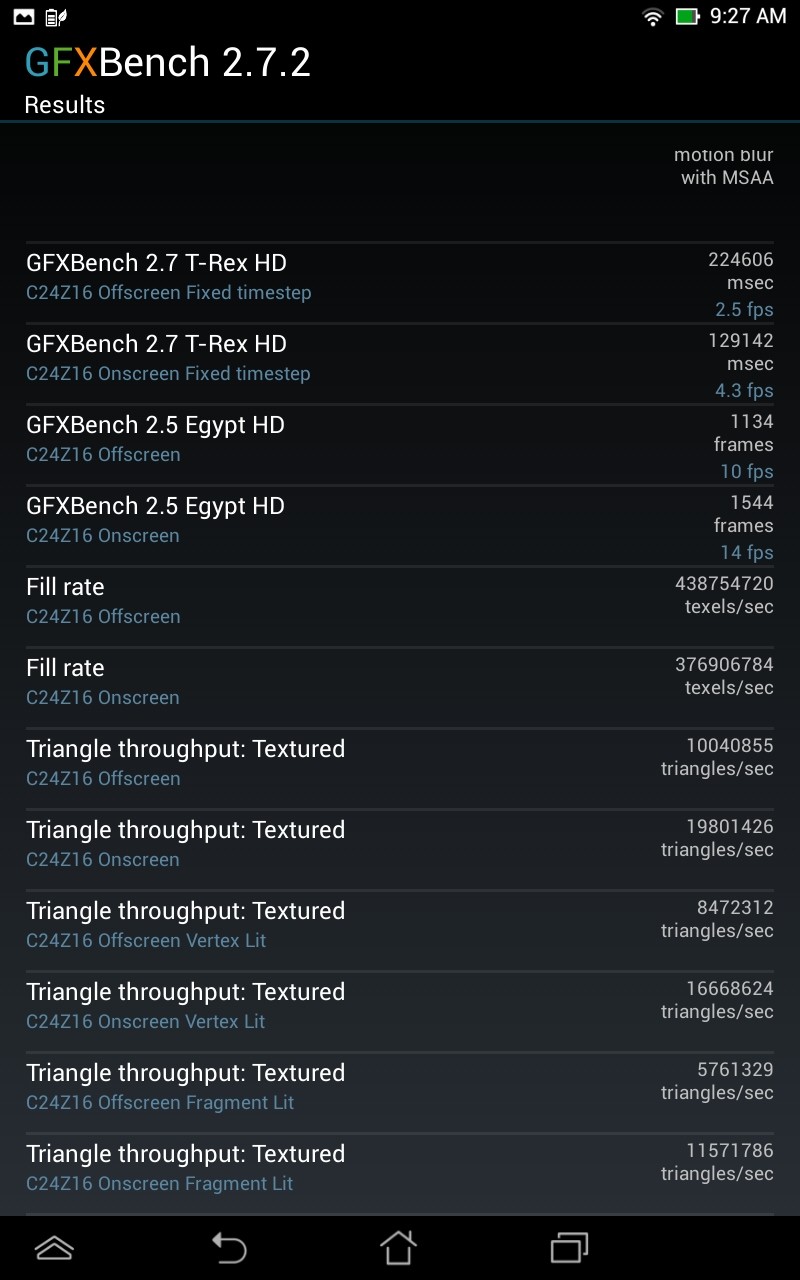Open T-Rex HD Offscreen Fixed timestep result

400,283
